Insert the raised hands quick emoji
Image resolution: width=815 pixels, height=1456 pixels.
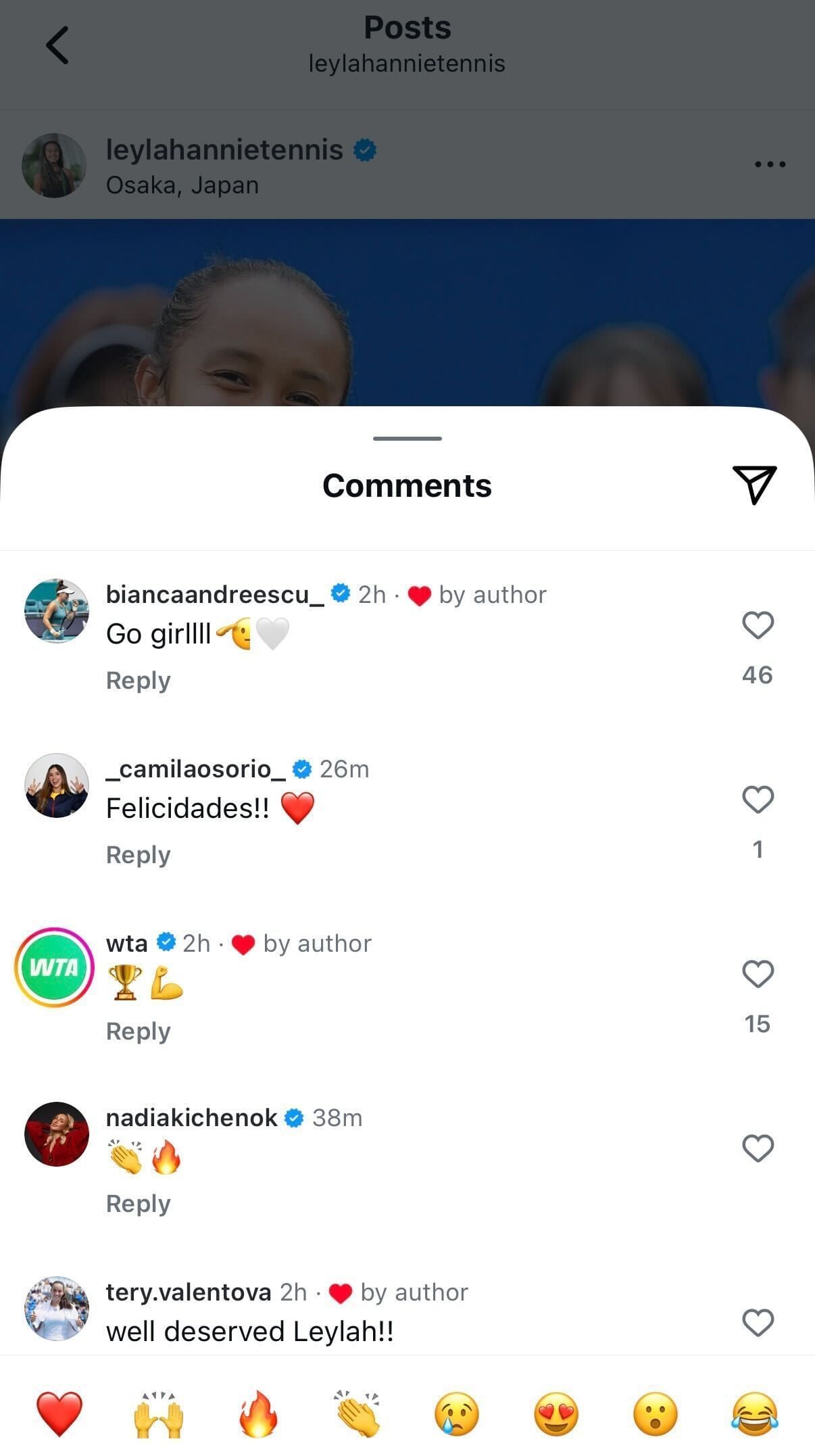[x=159, y=1413]
